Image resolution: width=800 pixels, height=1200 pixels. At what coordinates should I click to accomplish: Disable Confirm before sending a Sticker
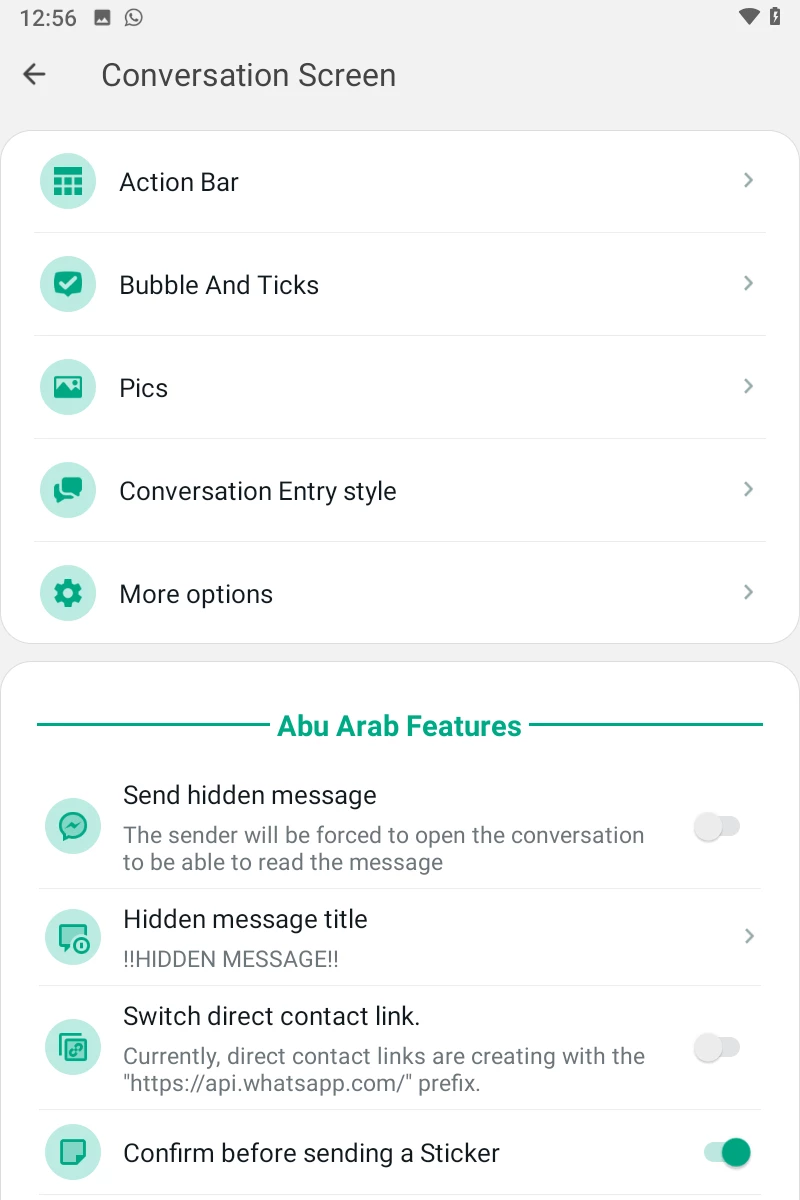[x=726, y=1152]
